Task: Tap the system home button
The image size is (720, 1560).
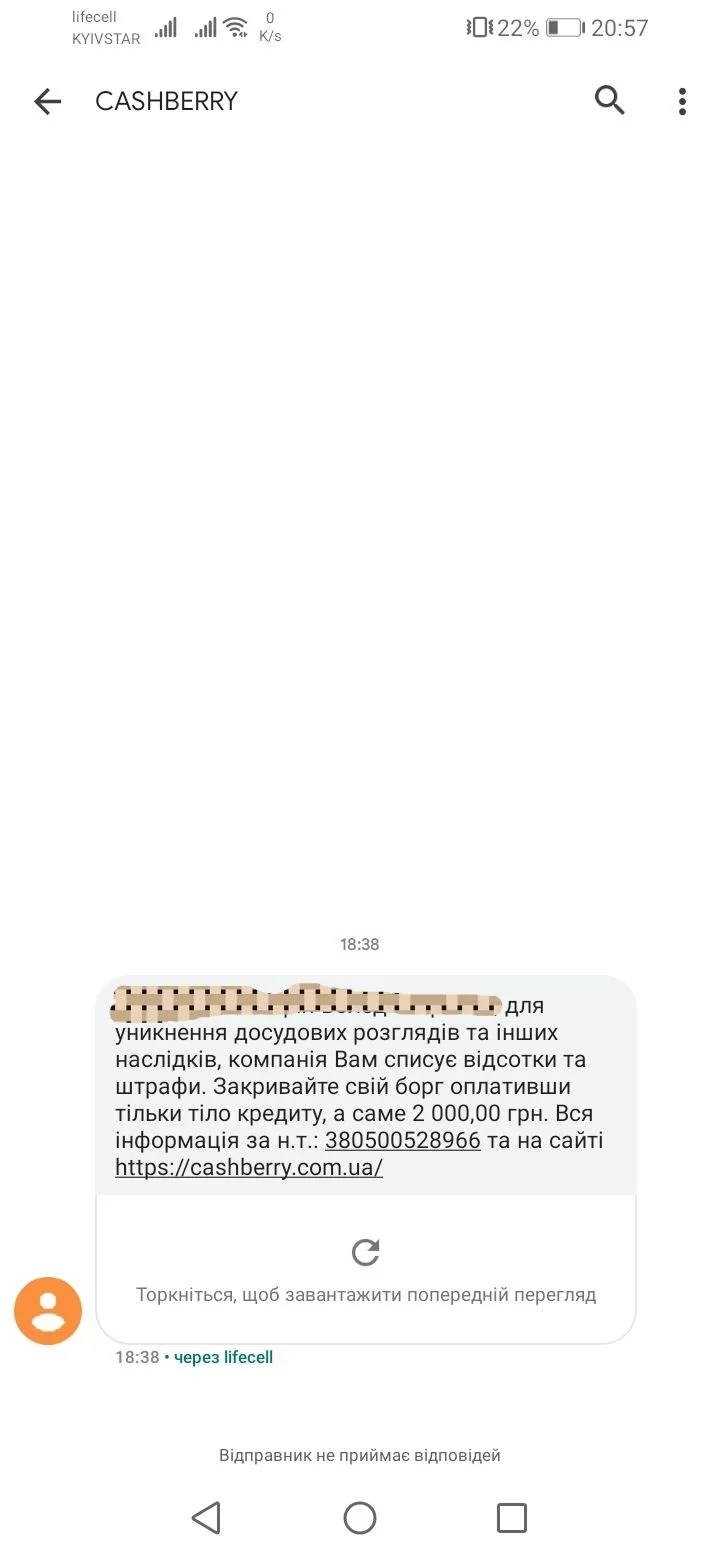Action: [x=360, y=1518]
